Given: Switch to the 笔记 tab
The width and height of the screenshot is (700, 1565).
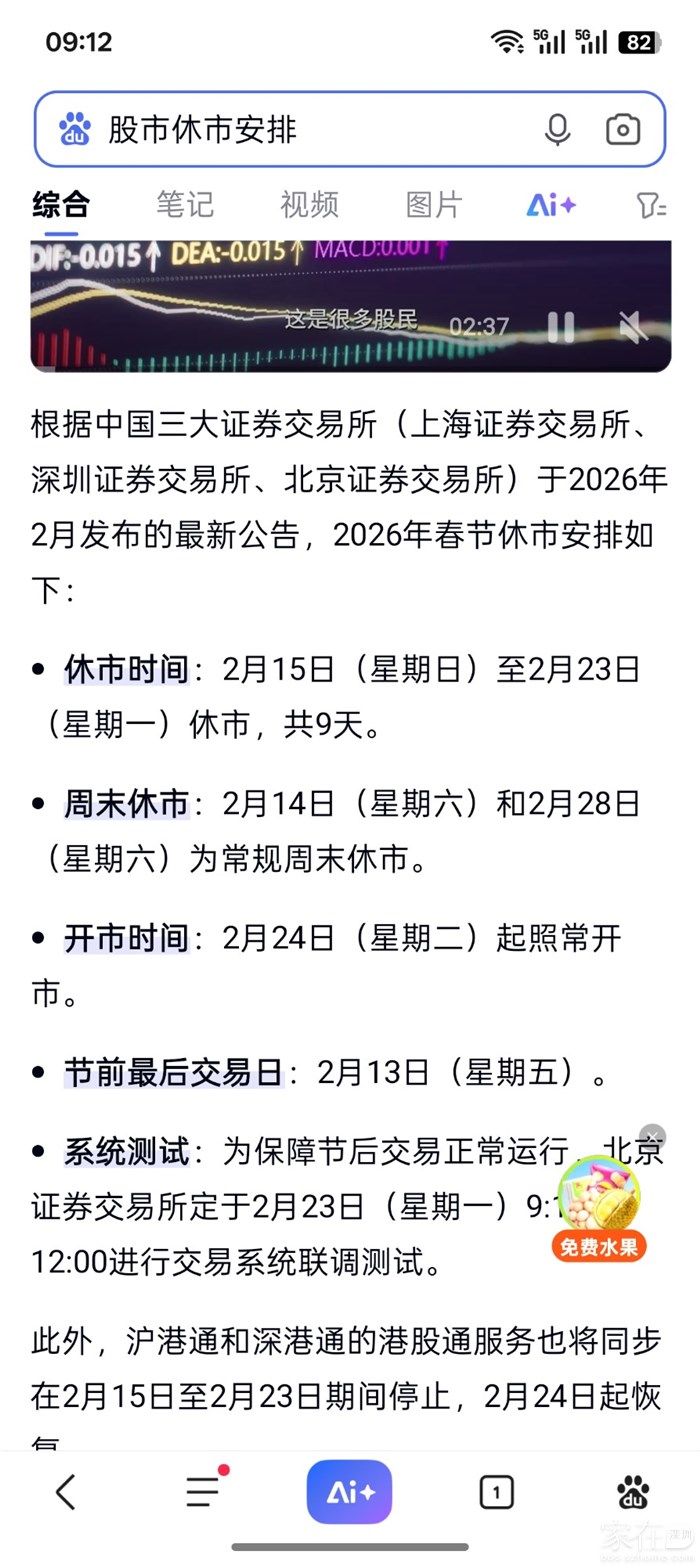Looking at the screenshot, I should [185, 204].
